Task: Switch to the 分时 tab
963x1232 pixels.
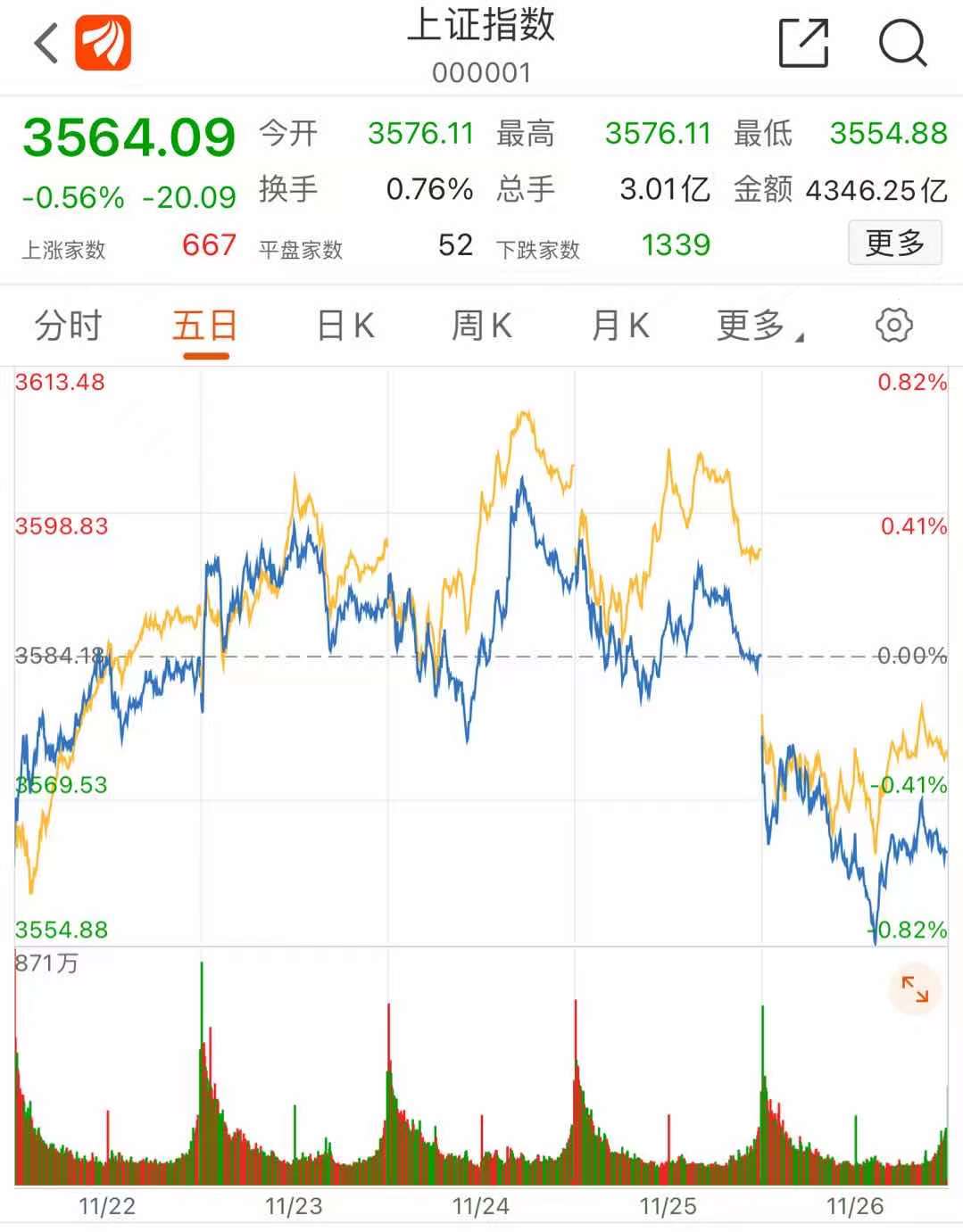Action: [x=67, y=326]
